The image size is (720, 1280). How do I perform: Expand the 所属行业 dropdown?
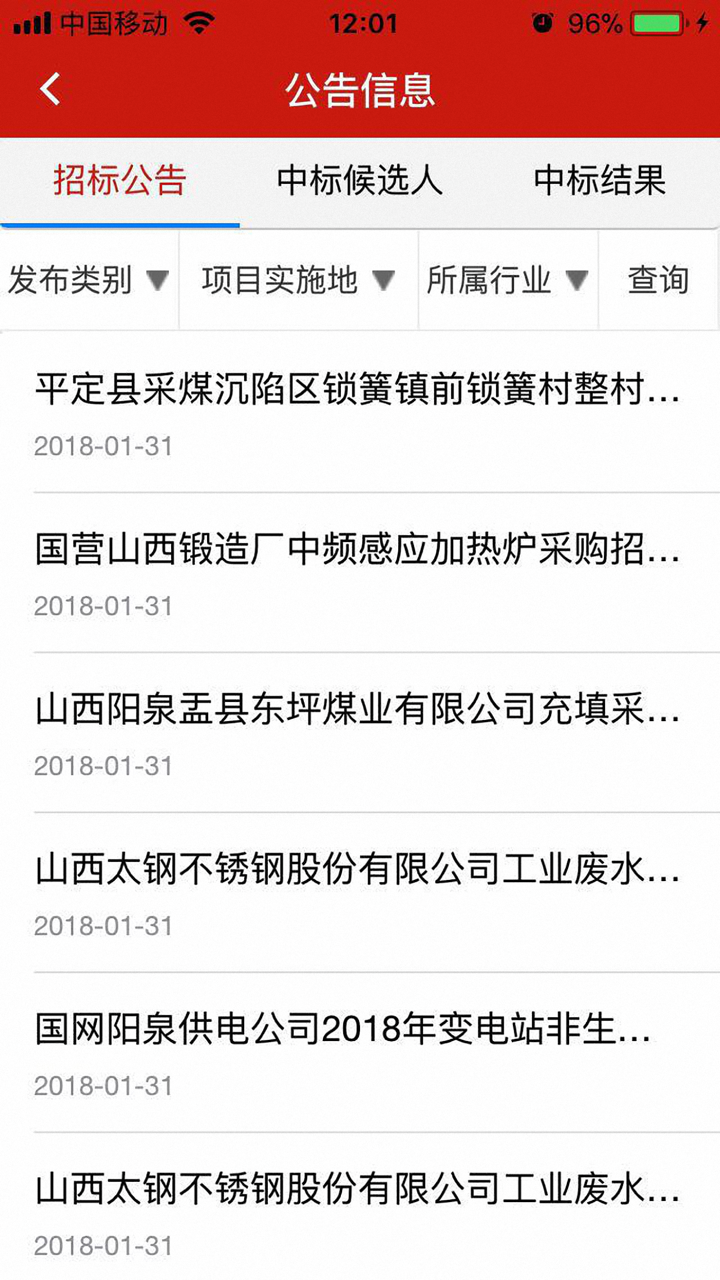(x=506, y=281)
